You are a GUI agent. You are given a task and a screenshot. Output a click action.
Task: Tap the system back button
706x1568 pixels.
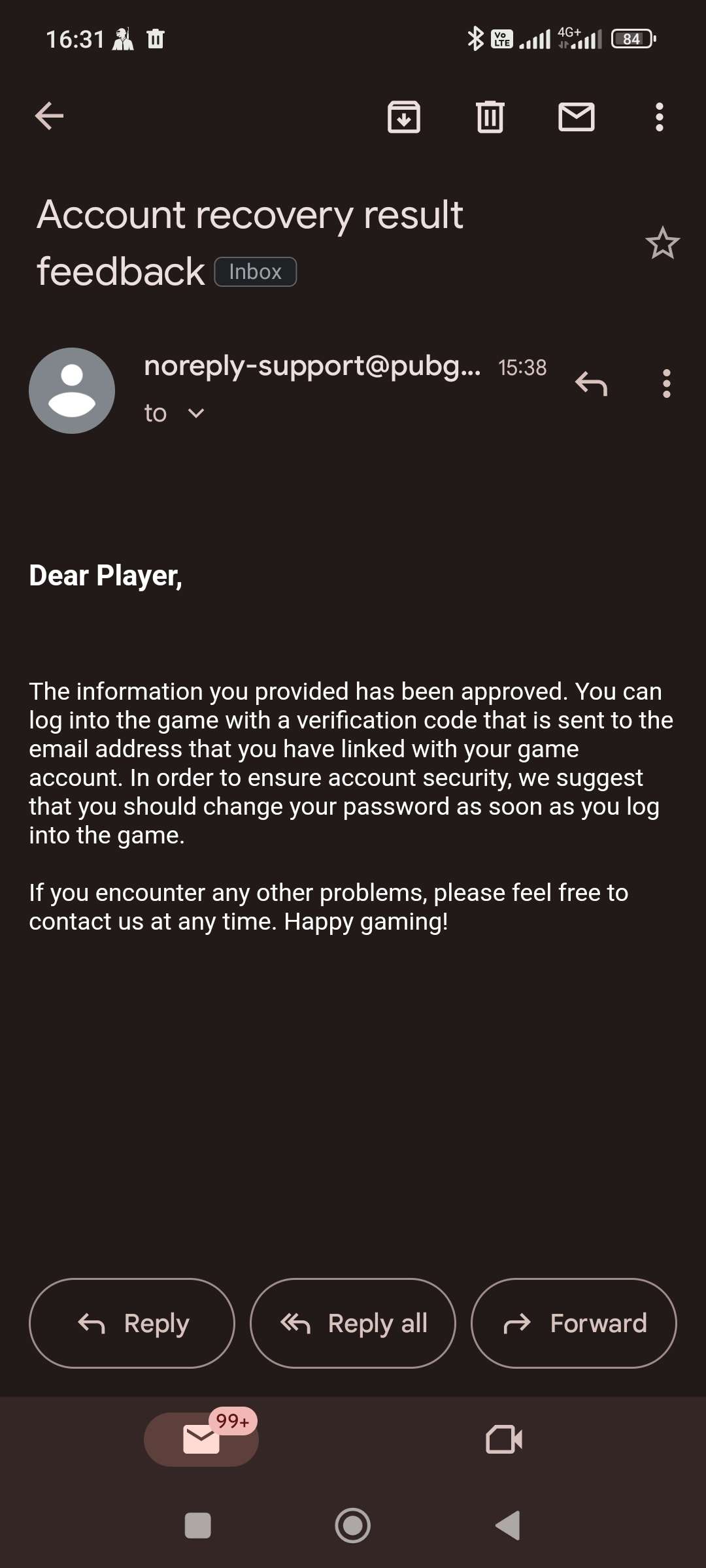pyautogui.click(x=508, y=1526)
